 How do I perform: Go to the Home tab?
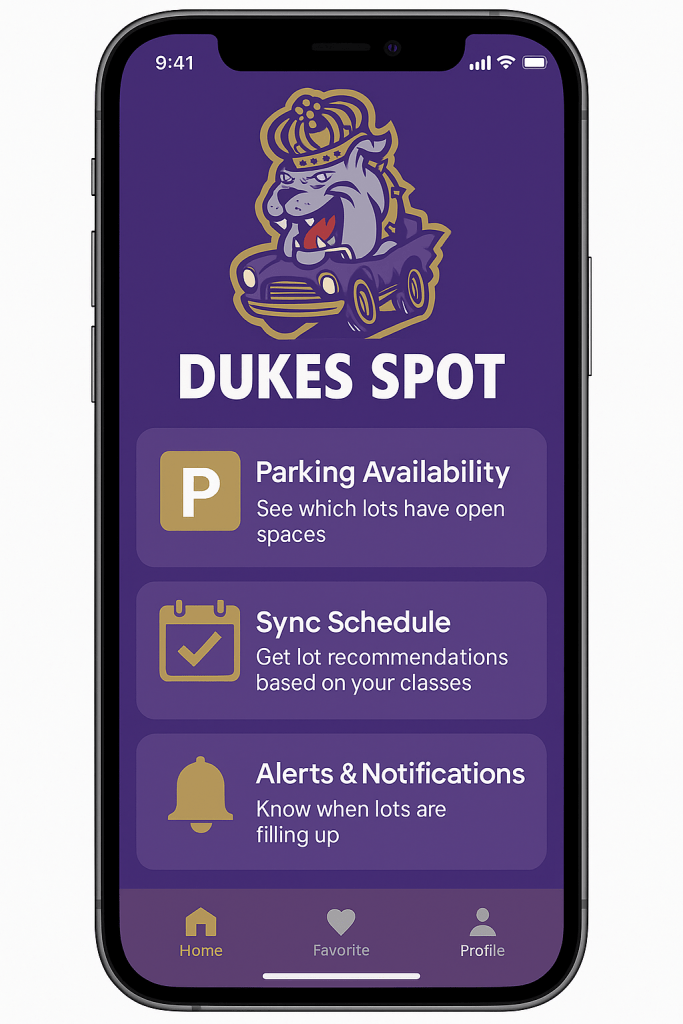[201, 932]
